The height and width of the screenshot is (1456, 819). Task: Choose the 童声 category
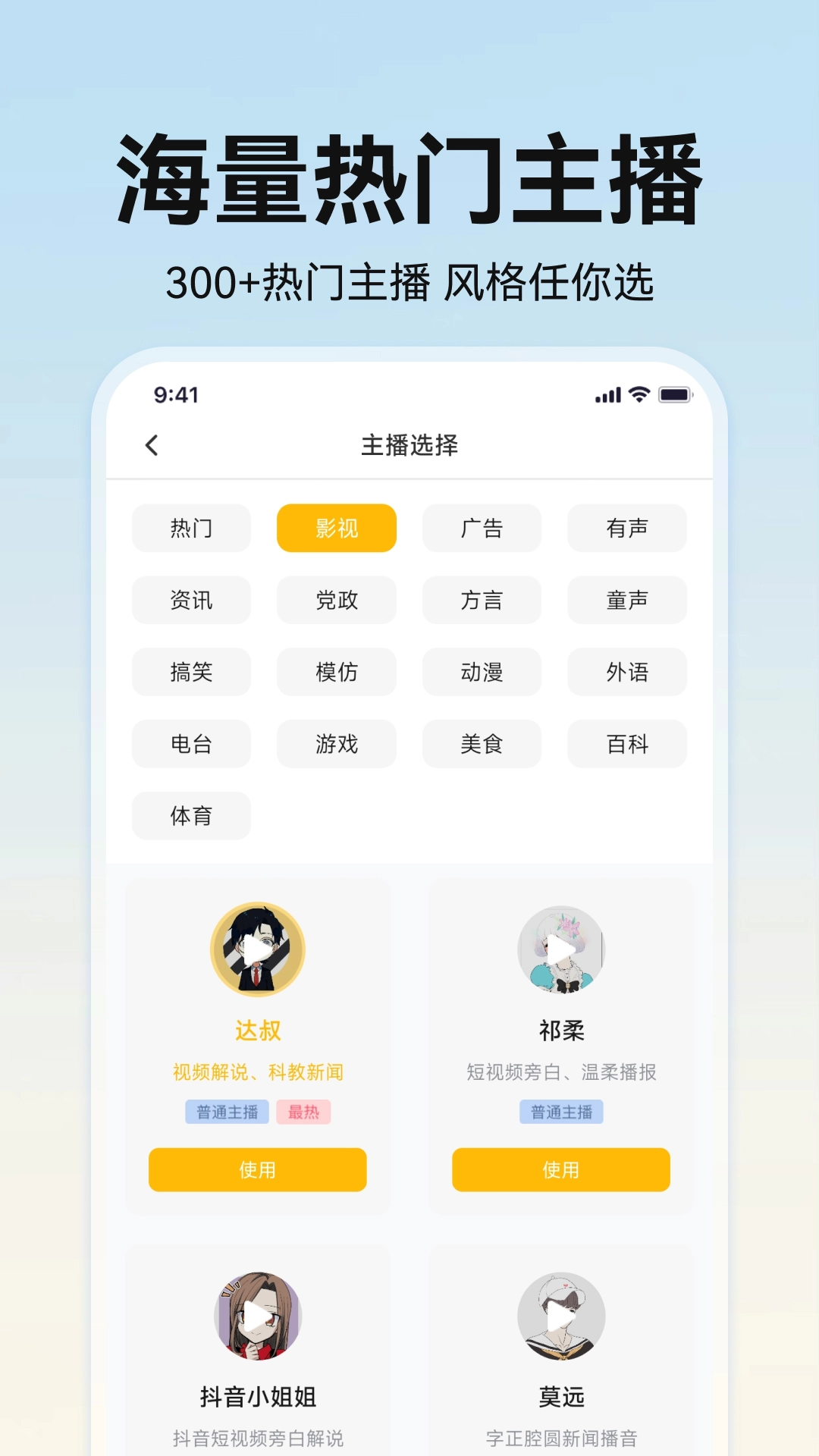click(627, 600)
